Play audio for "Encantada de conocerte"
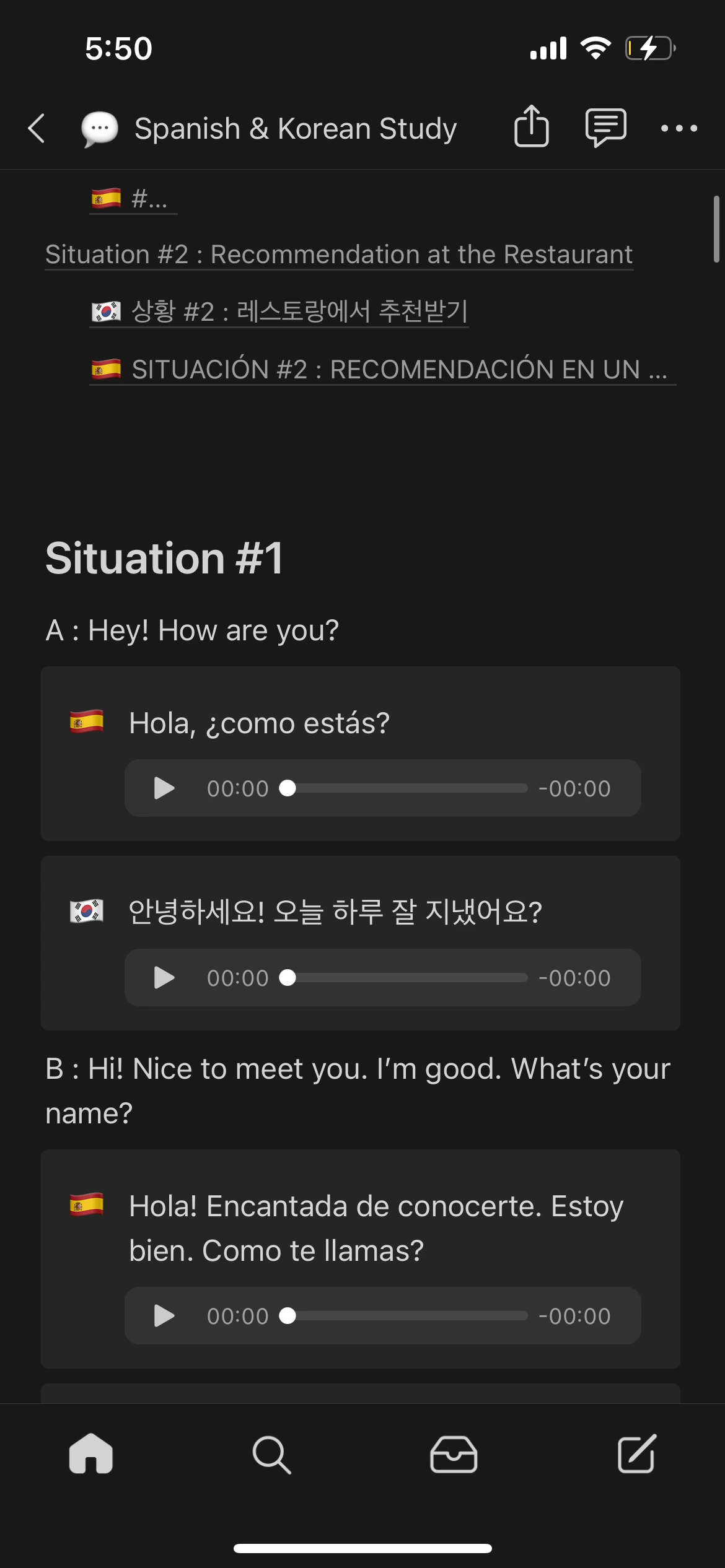 coord(164,1316)
